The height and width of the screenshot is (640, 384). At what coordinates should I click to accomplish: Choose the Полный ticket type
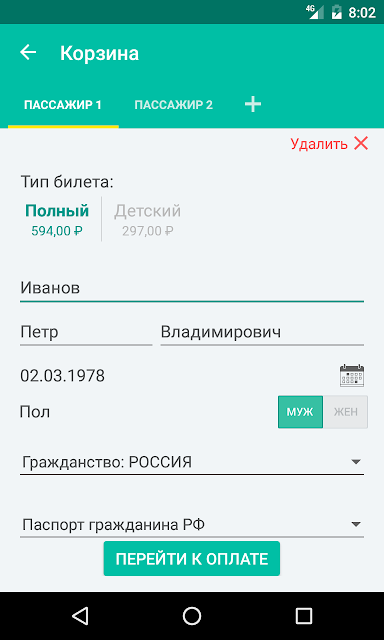57,220
